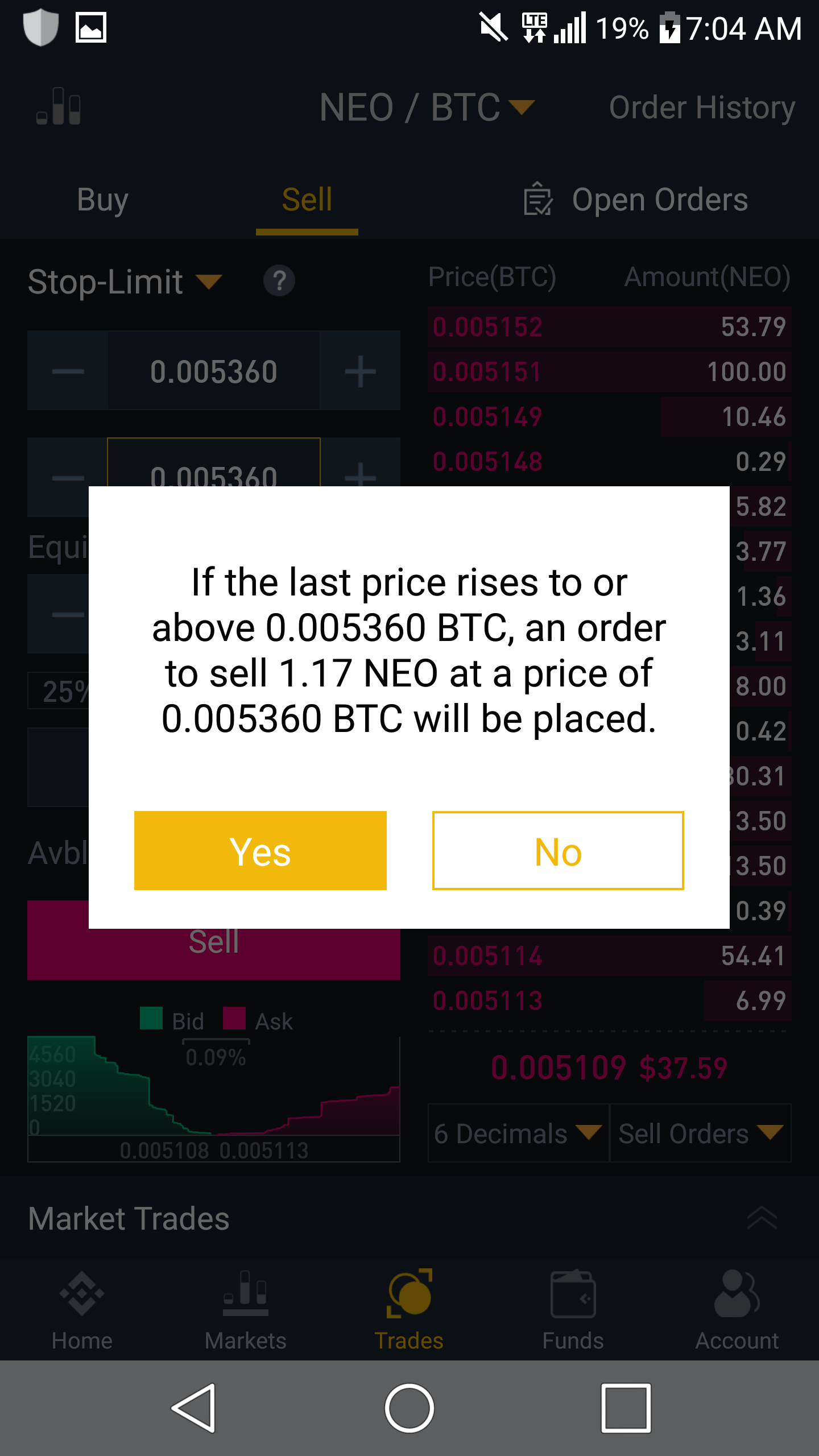Open the recent apps overview
The height and width of the screenshot is (1456, 819).
pos(626,1408)
